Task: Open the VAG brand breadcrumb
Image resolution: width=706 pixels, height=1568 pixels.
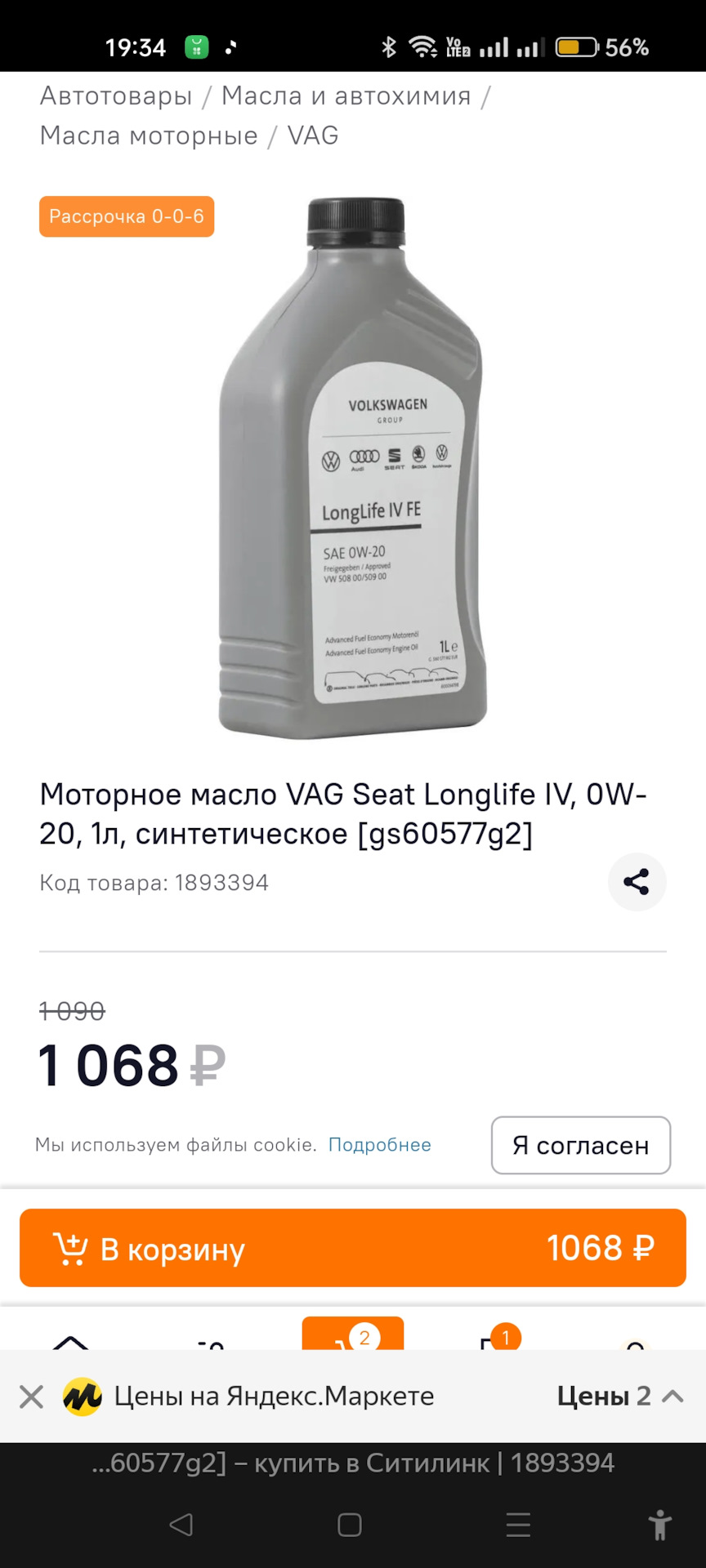Action: pos(313,136)
